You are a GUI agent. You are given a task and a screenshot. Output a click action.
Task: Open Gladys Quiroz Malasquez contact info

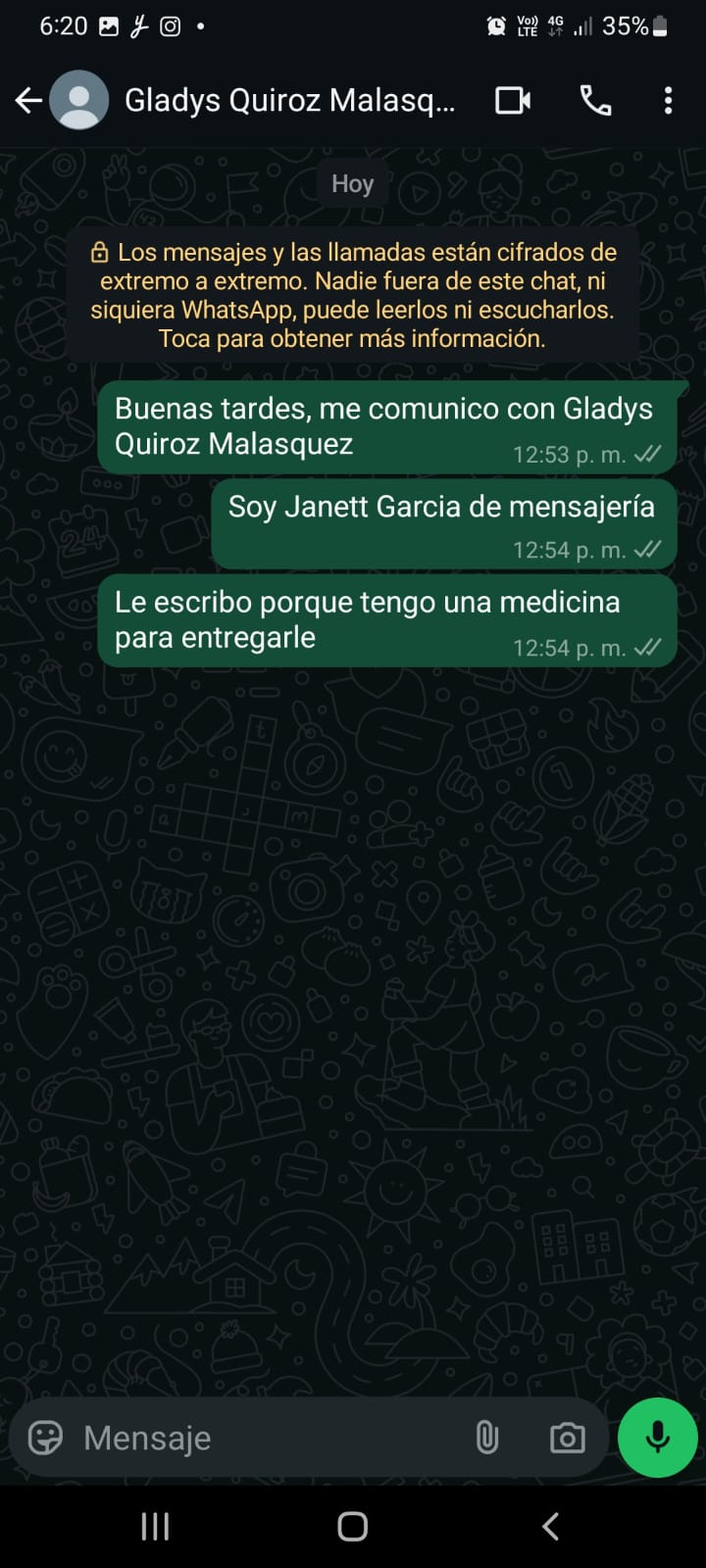pyautogui.click(x=289, y=100)
